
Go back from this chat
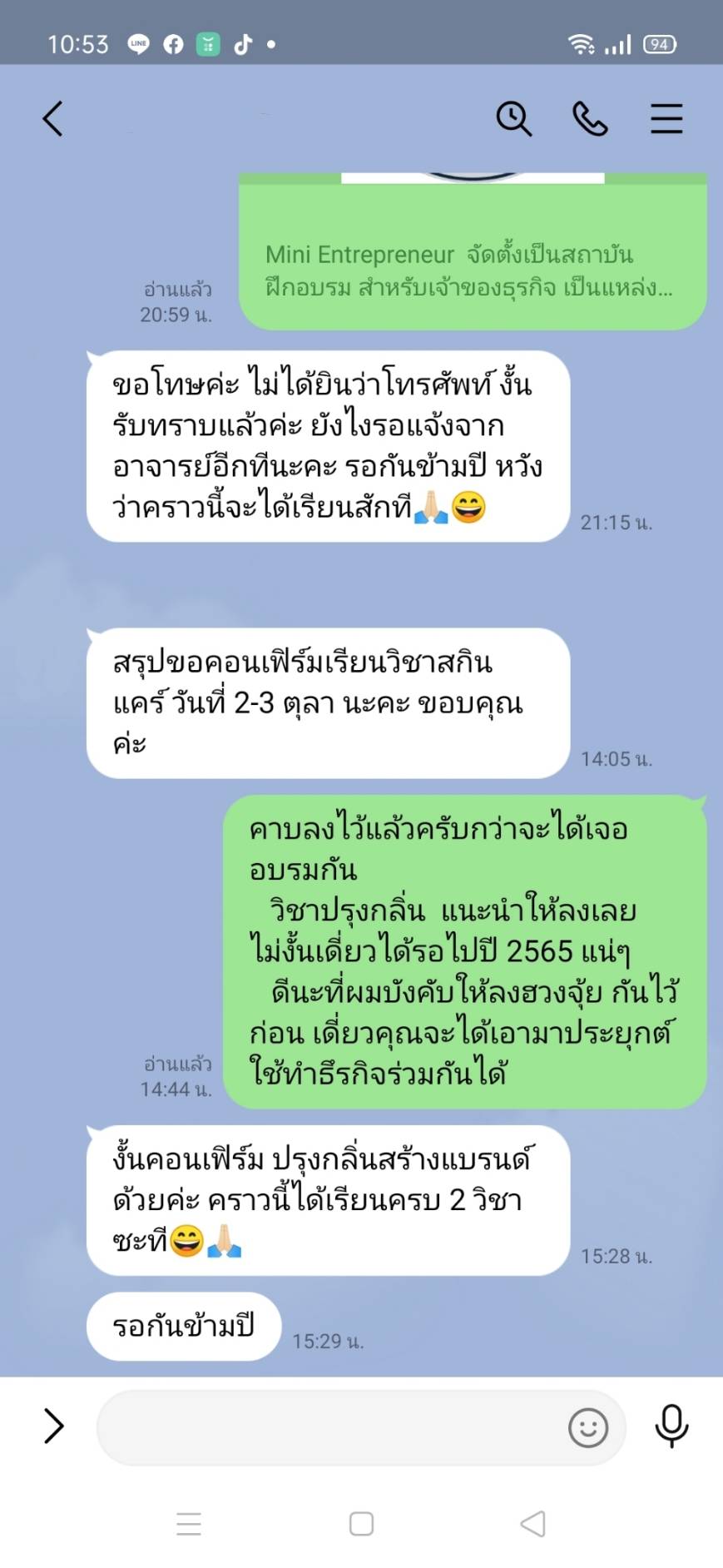pos(53,119)
